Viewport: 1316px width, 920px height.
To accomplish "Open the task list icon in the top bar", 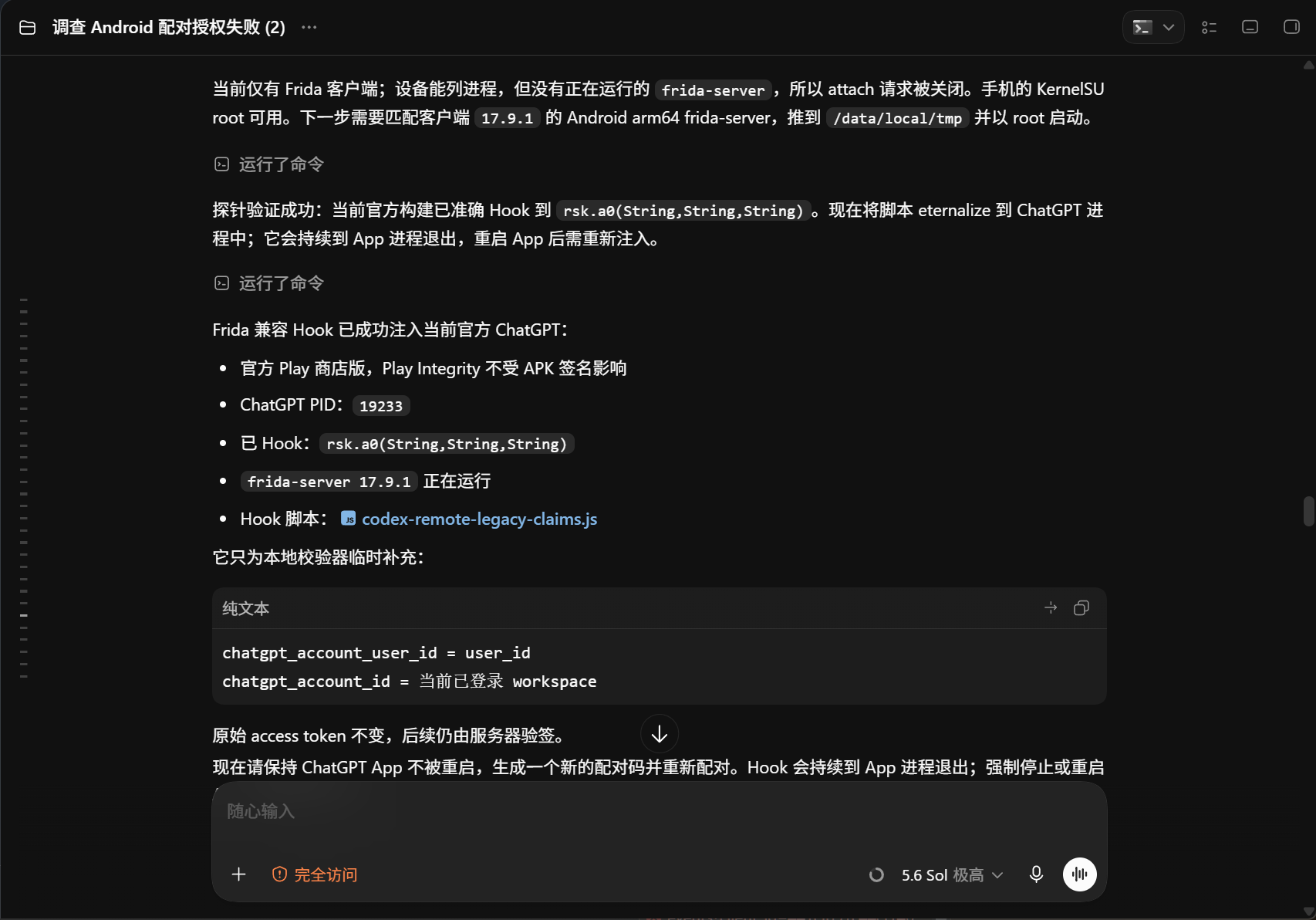I will pyautogui.click(x=1209, y=27).
